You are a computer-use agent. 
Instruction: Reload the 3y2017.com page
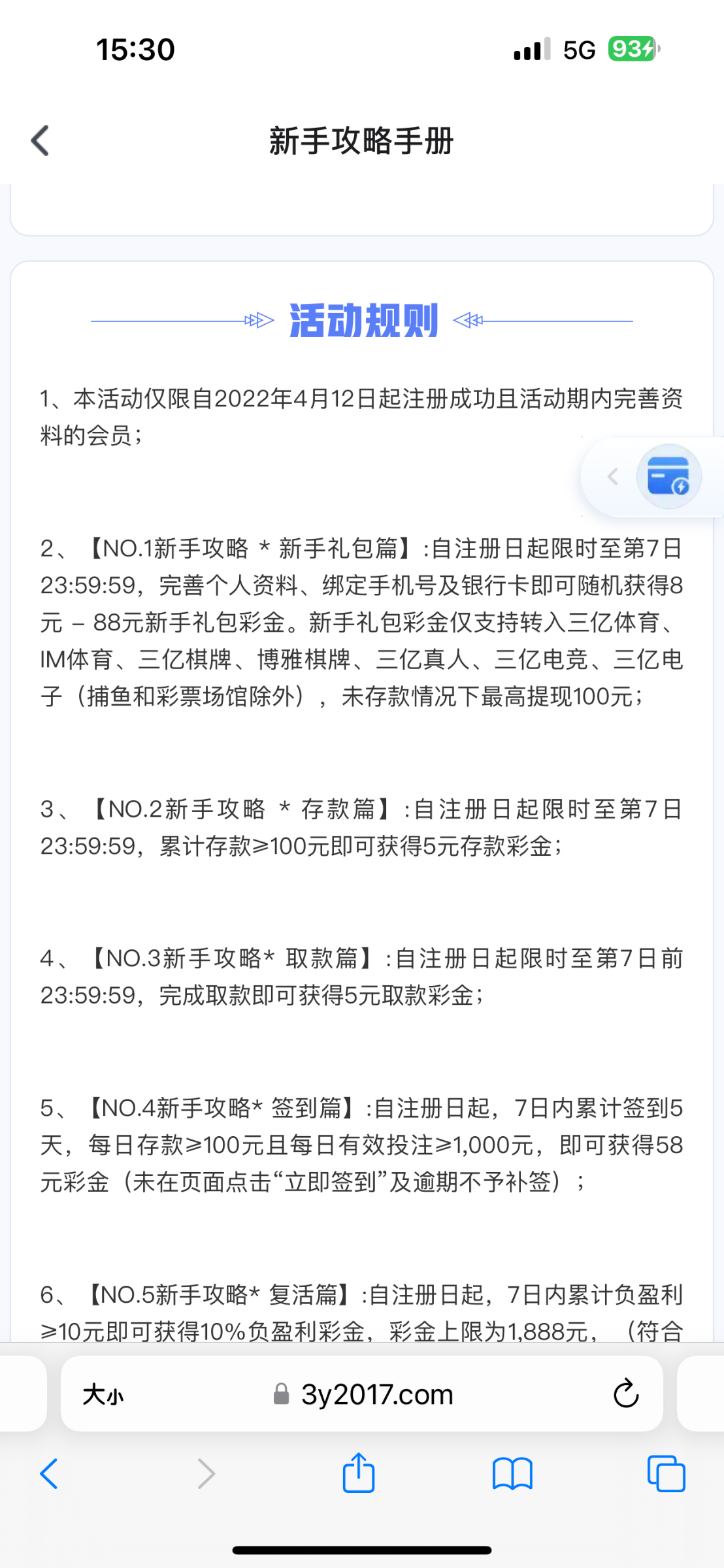coord(626,1393)
